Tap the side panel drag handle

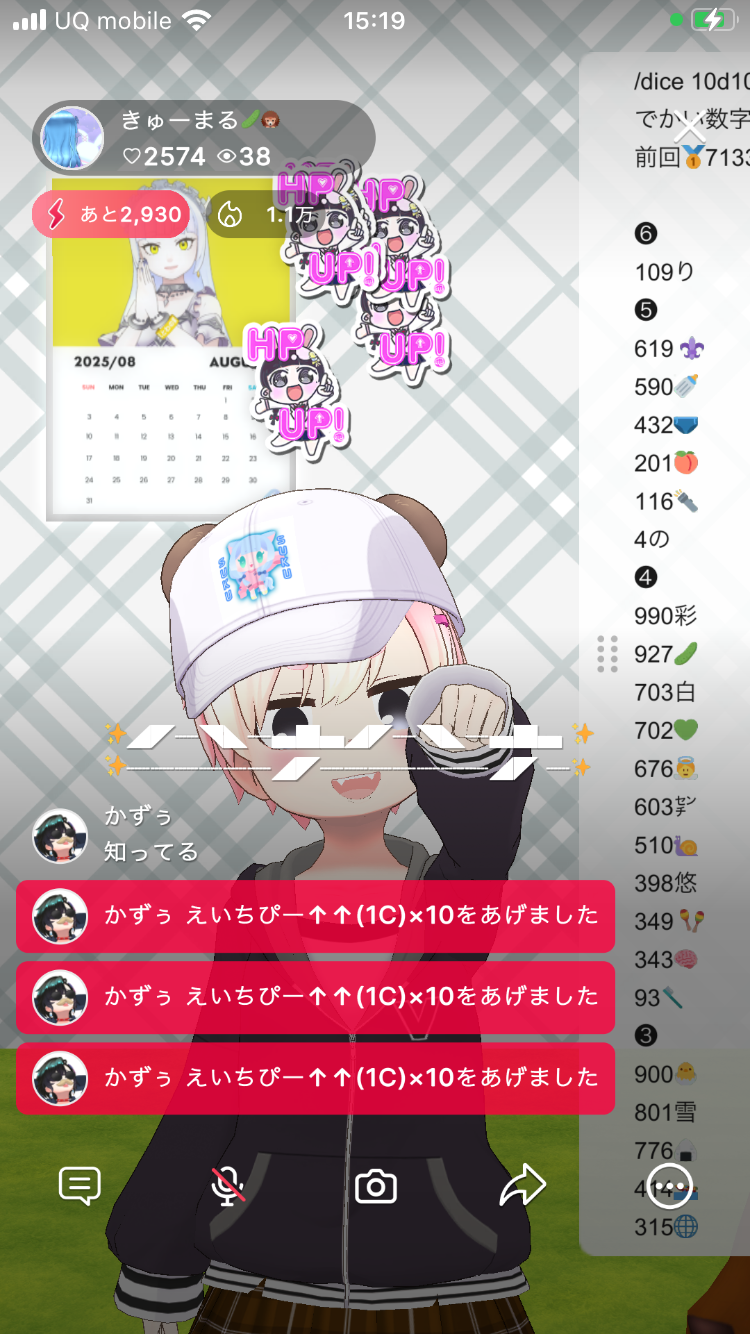click(607, 653)
